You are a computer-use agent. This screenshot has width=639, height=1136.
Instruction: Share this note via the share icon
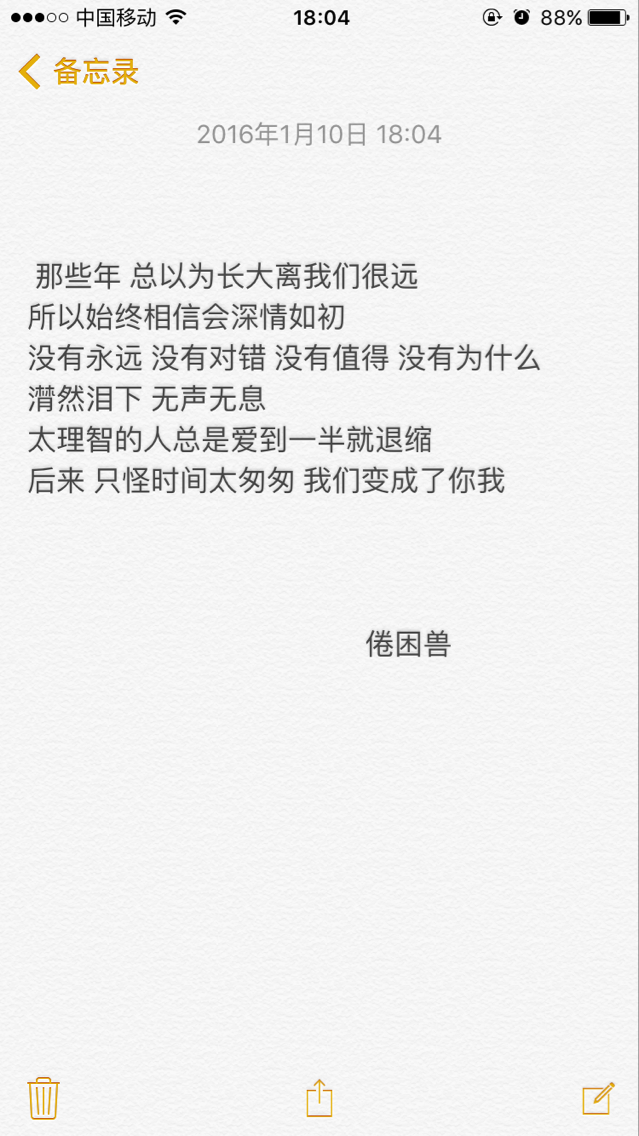[319, 1097]
